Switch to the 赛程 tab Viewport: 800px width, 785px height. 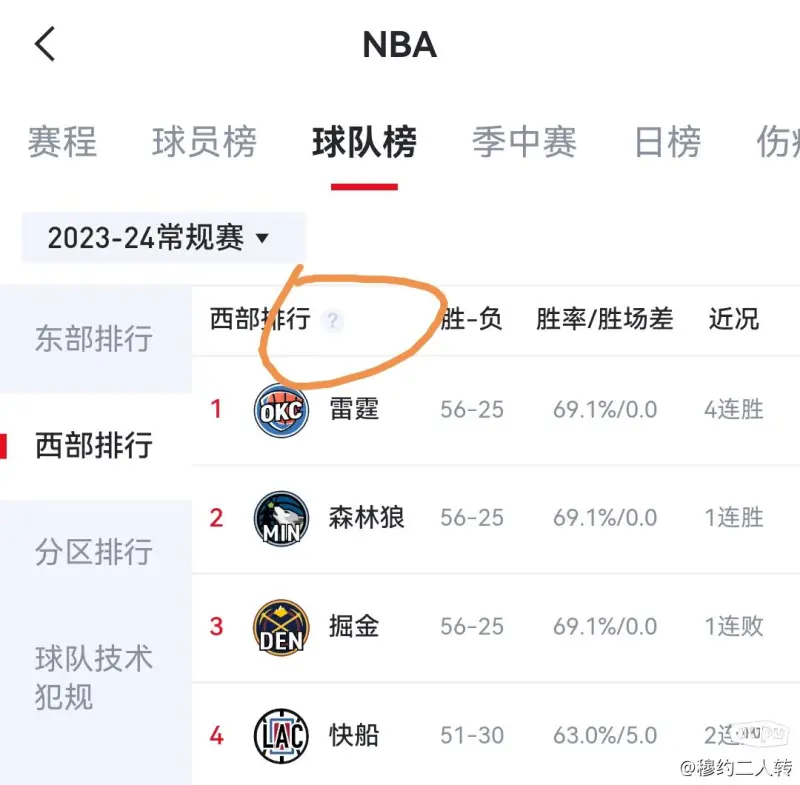pos(62,142)
